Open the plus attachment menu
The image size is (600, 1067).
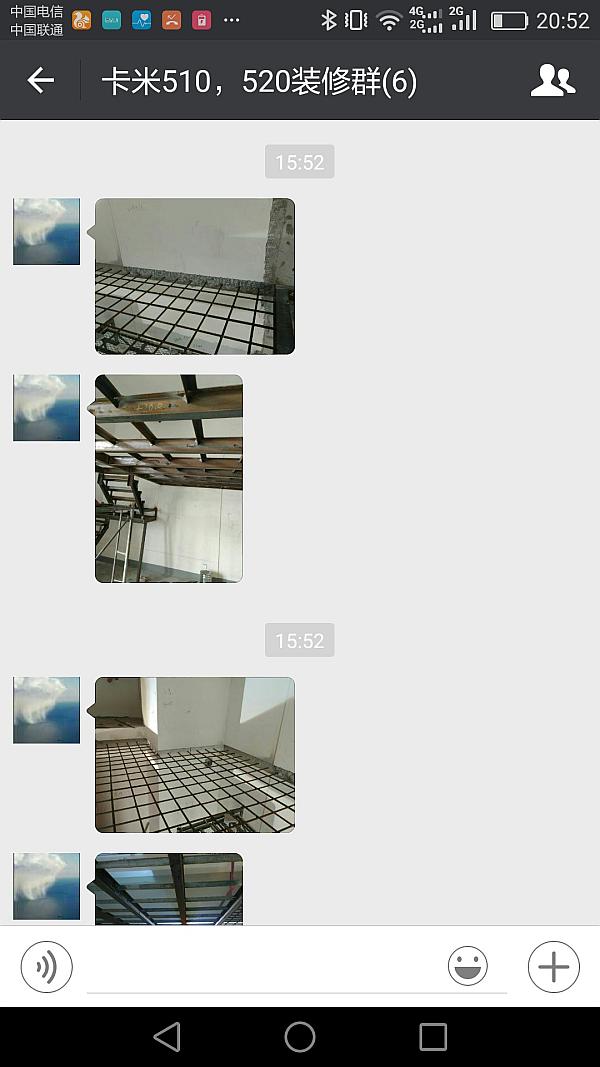[x=553, y=967]
